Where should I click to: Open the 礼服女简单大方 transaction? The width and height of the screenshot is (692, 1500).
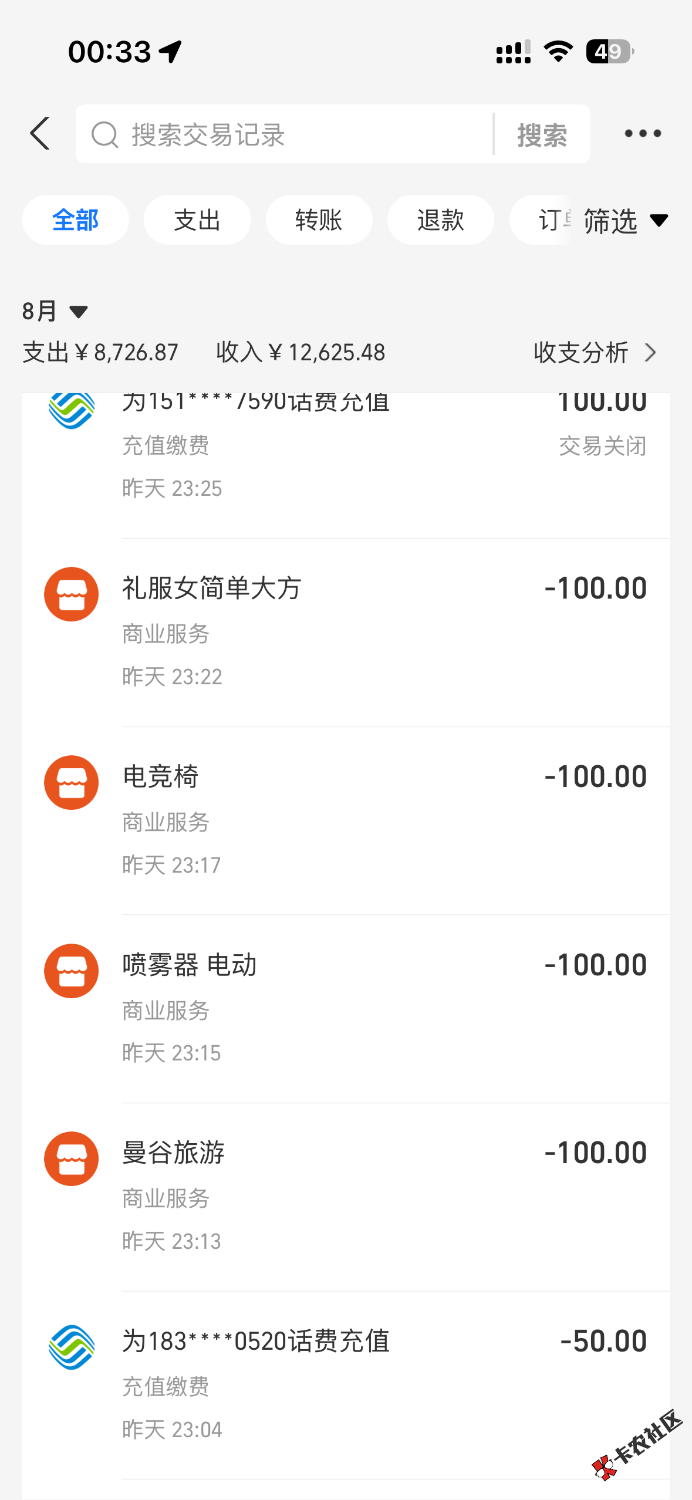(x=345, y=632)
